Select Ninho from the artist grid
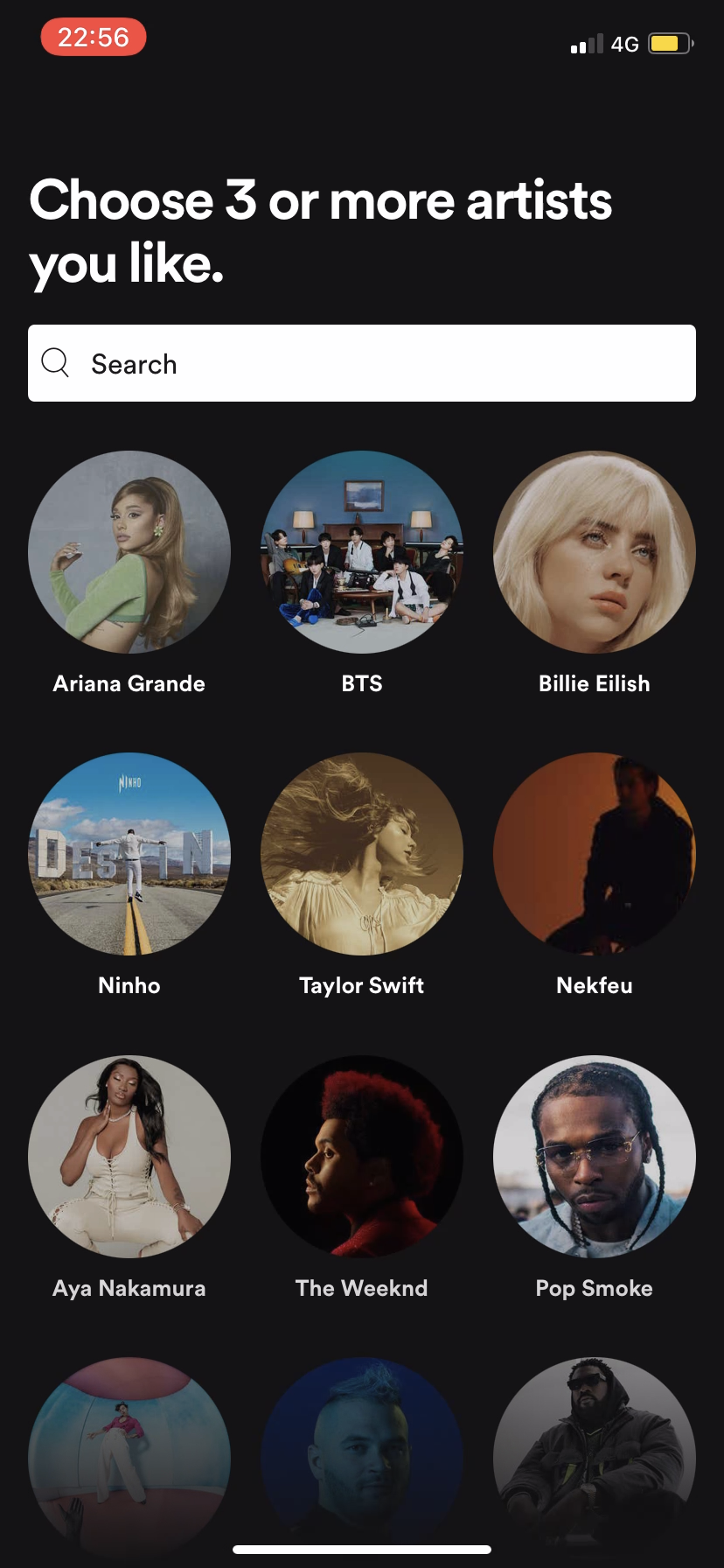This screenshot has width=724, height=1568. (x=129, y=854)
